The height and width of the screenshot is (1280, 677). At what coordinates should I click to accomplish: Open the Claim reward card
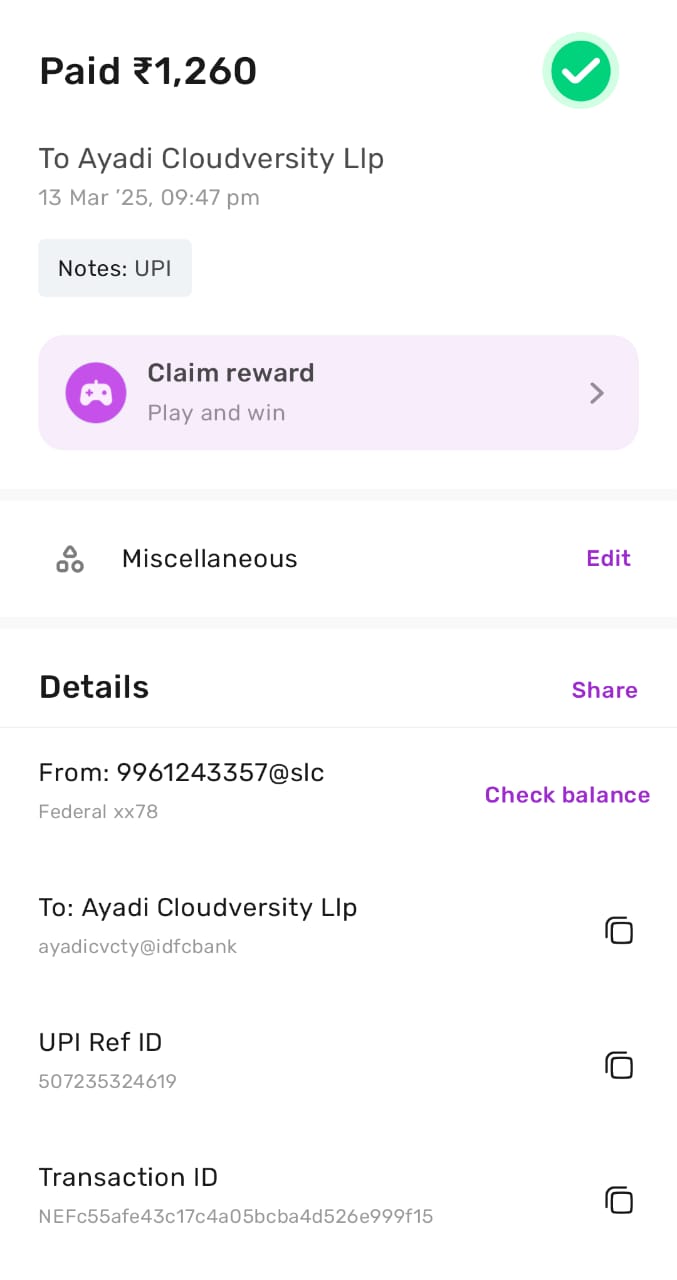(338, 392)
